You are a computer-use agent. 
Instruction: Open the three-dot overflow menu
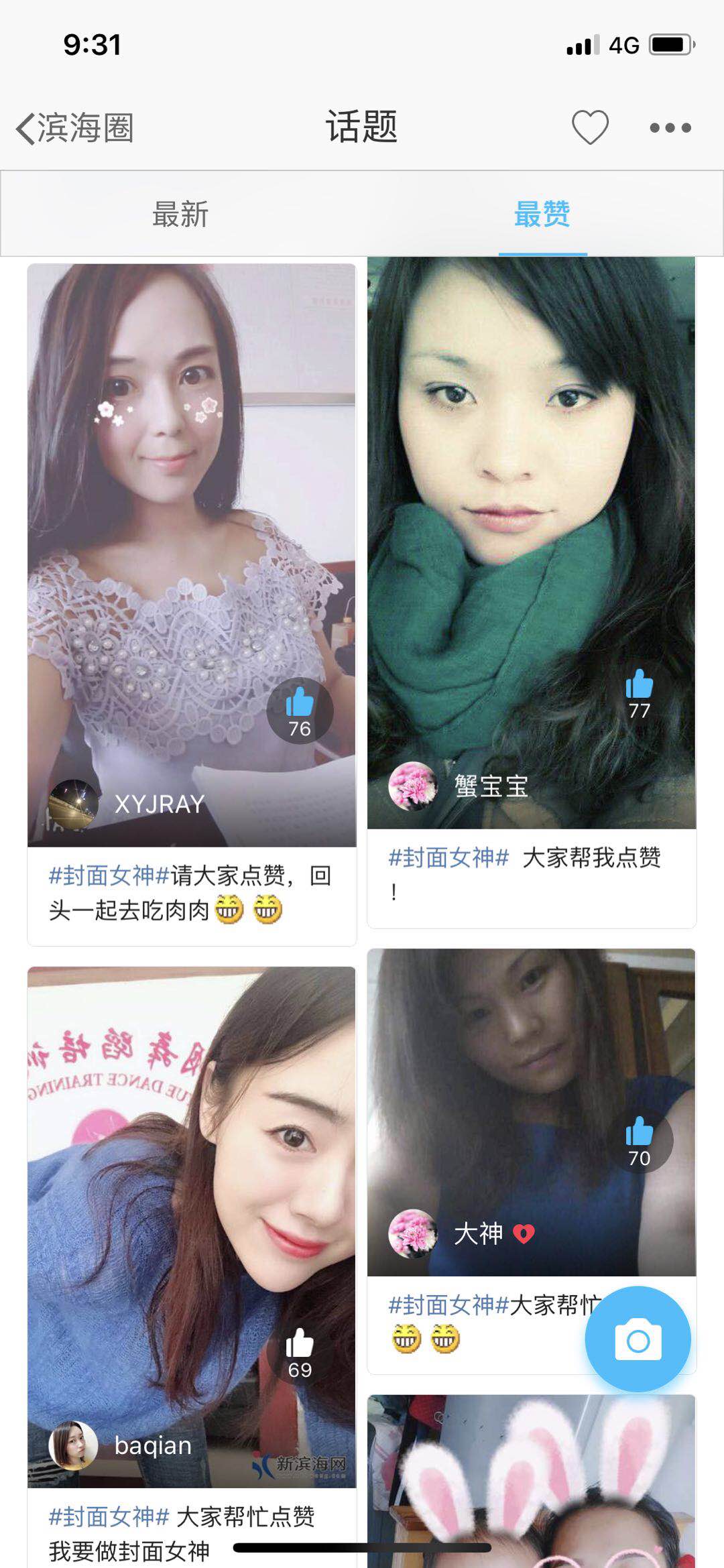pos(670,128)
